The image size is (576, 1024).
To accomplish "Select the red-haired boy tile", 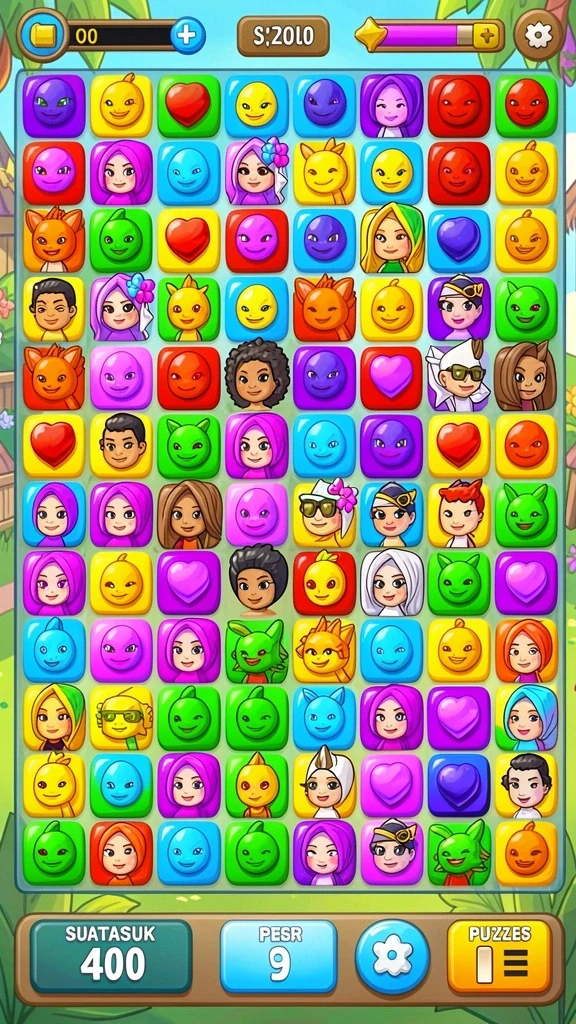I will [x=460, y=515].
